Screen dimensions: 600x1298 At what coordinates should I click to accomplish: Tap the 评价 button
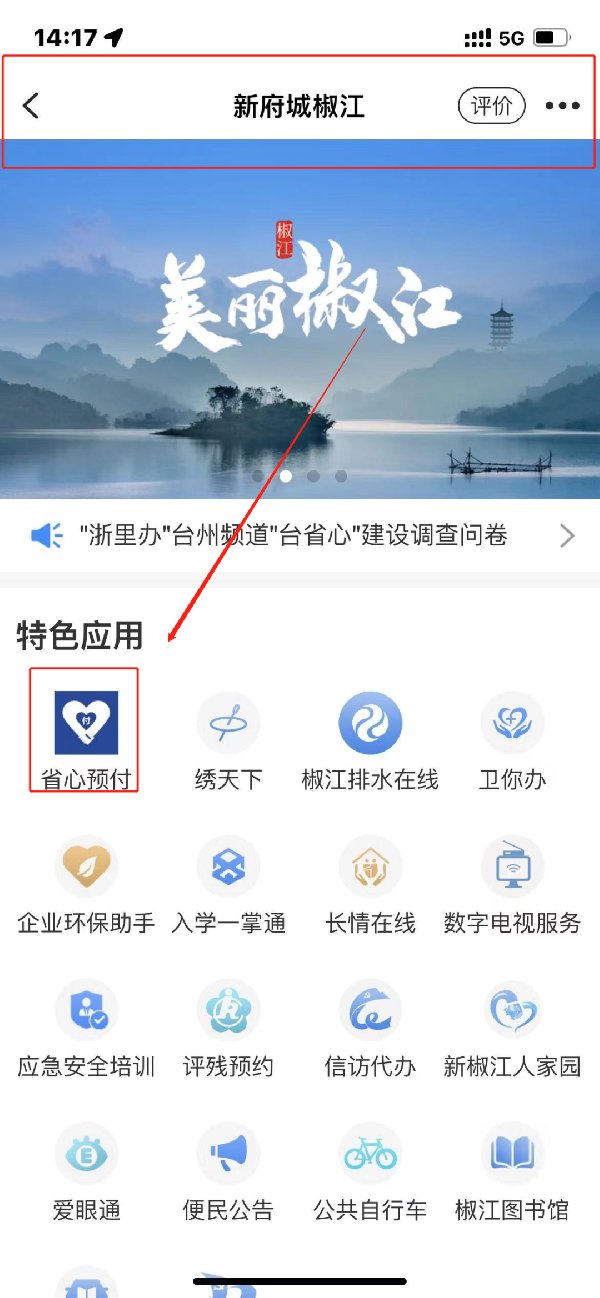pos(491,106)
